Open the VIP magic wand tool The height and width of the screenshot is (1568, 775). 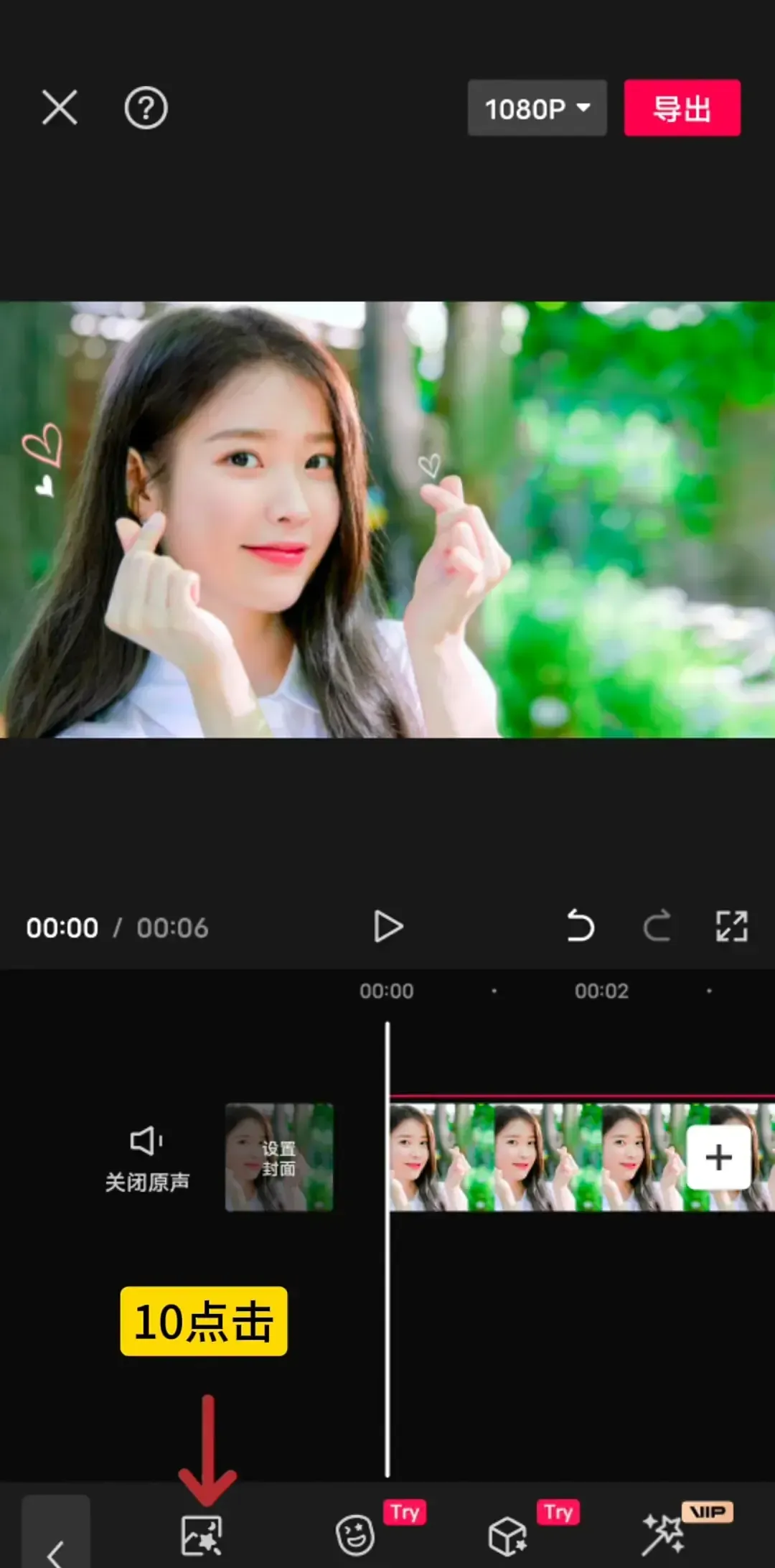click(664, 1535)
